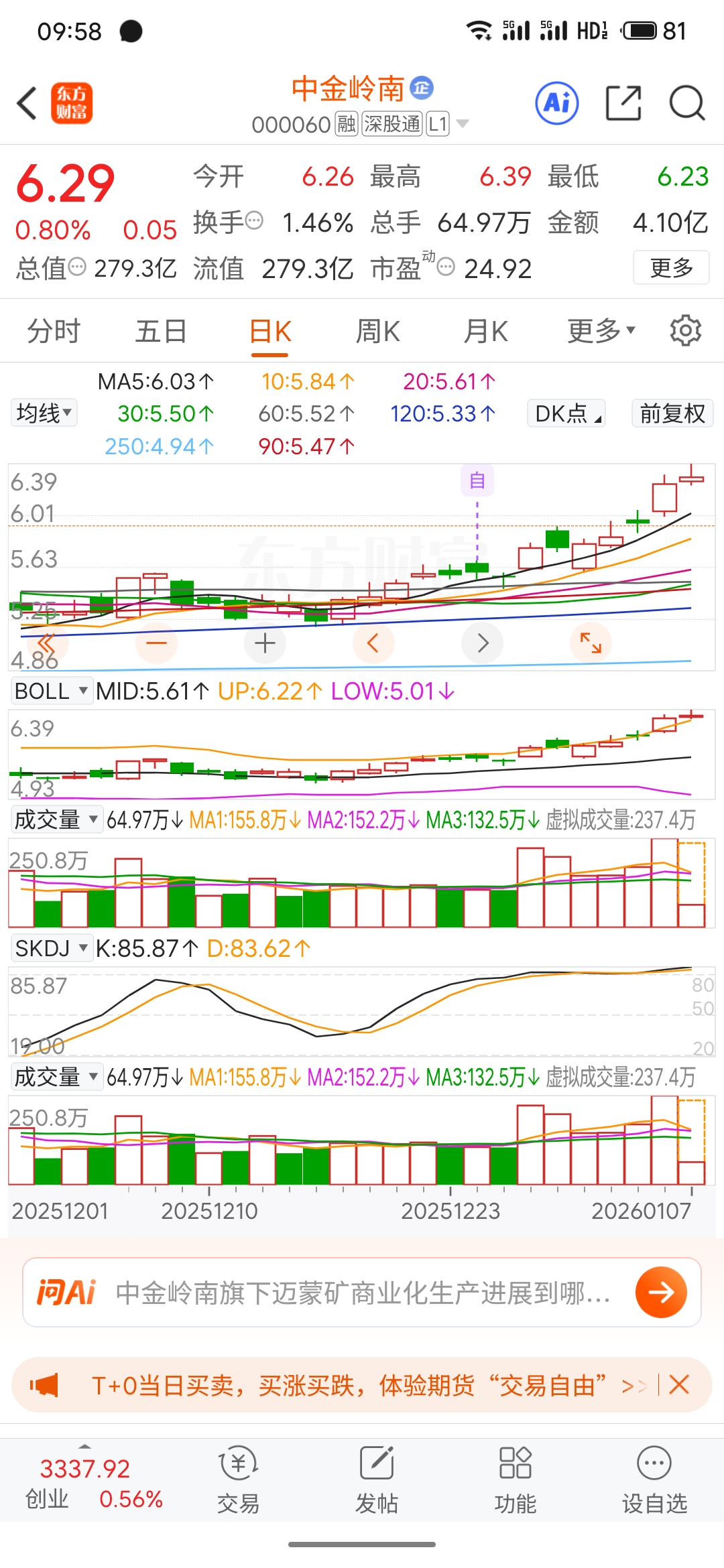Change the 前复权 adjustment setting

(672, 413)
